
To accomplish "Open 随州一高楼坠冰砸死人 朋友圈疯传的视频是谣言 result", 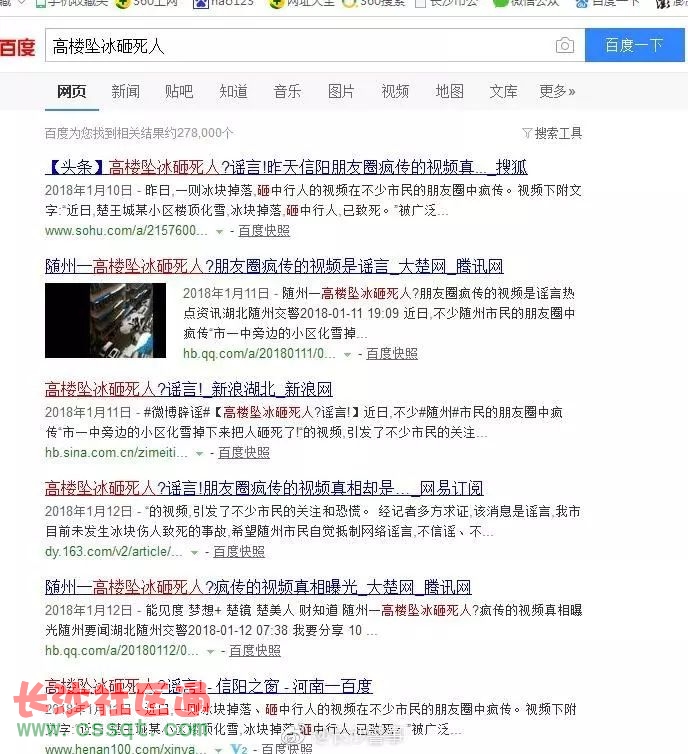I will coord(274,266).
